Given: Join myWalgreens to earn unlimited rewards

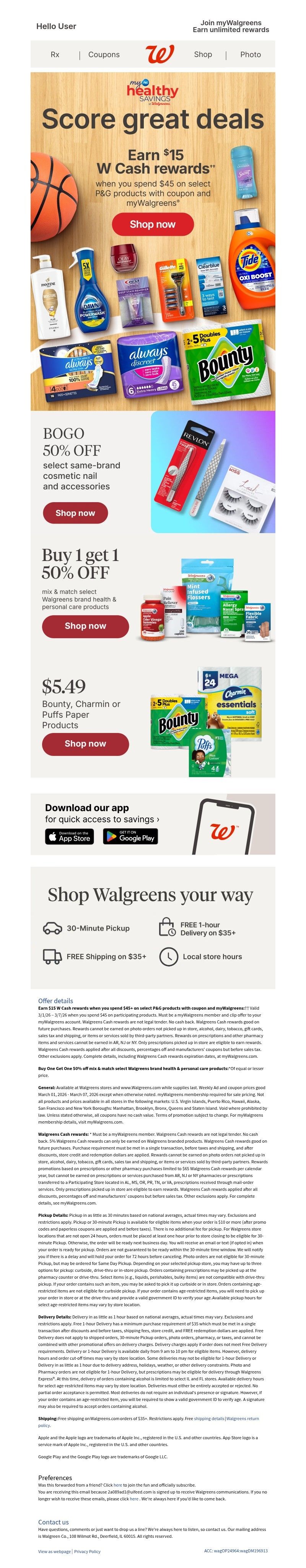Looking at the screenshot, I should [x=230, y=26].
